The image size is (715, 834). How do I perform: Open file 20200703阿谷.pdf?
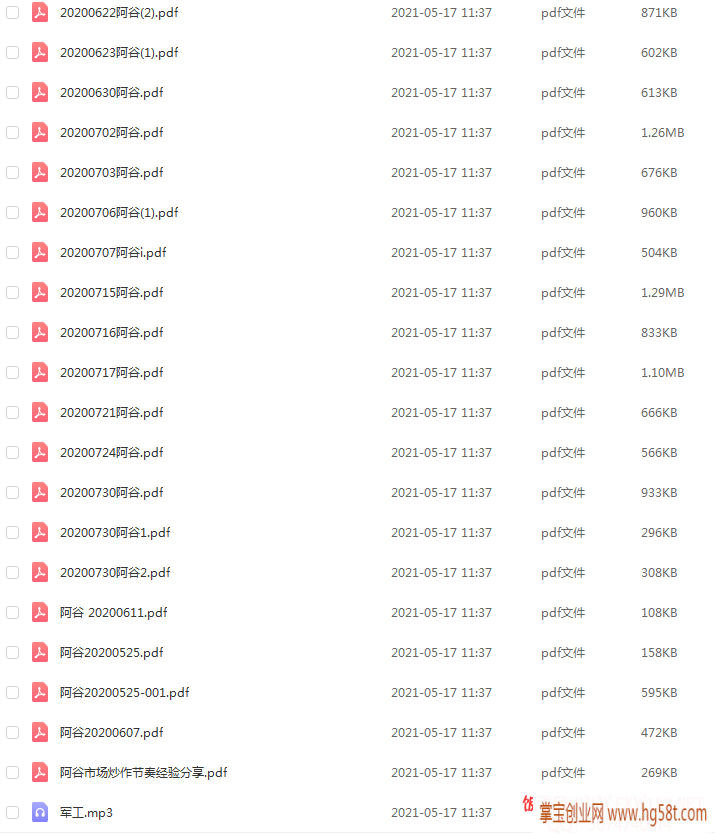111,172
